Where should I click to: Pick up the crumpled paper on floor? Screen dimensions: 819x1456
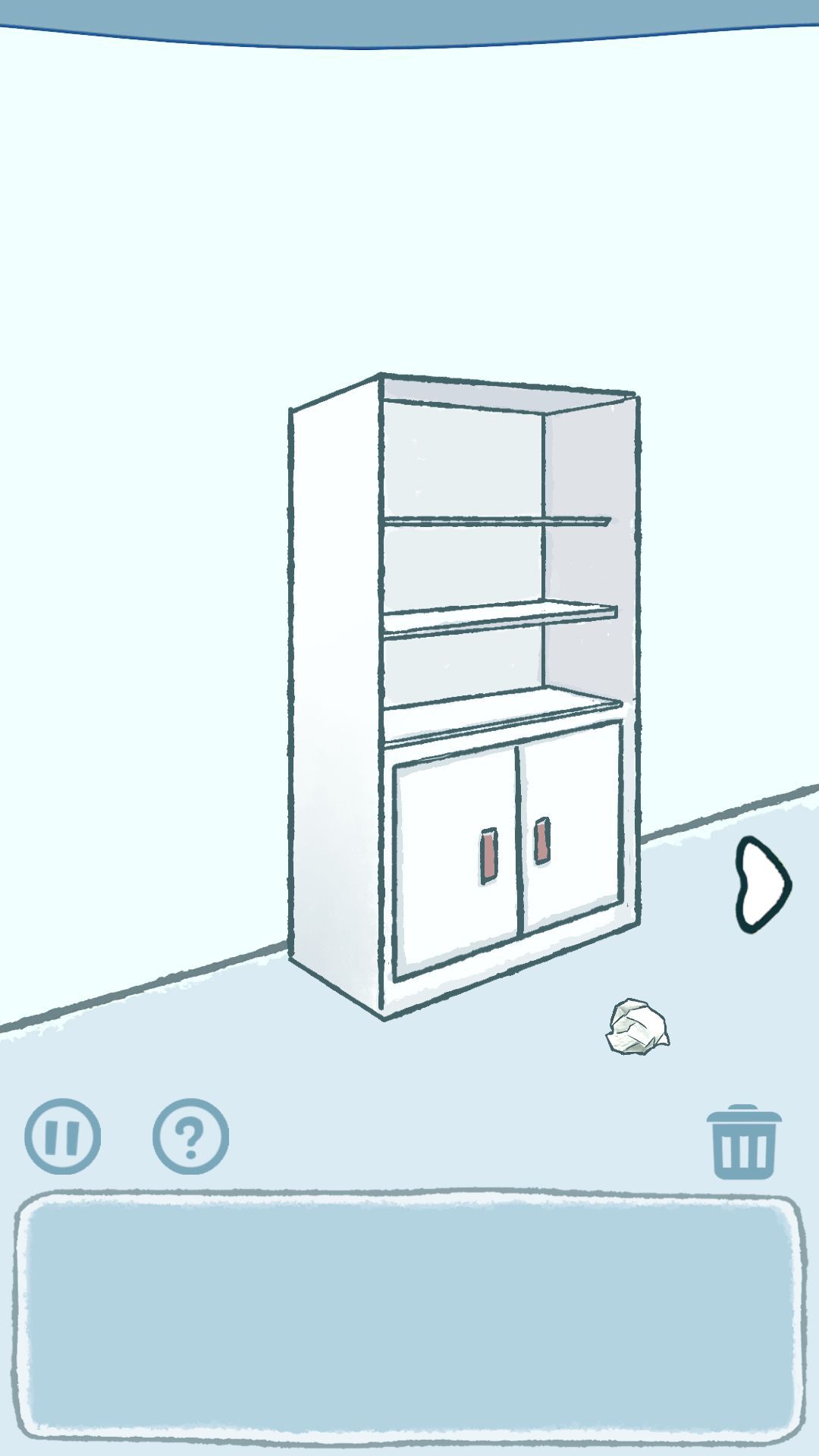638,1028
